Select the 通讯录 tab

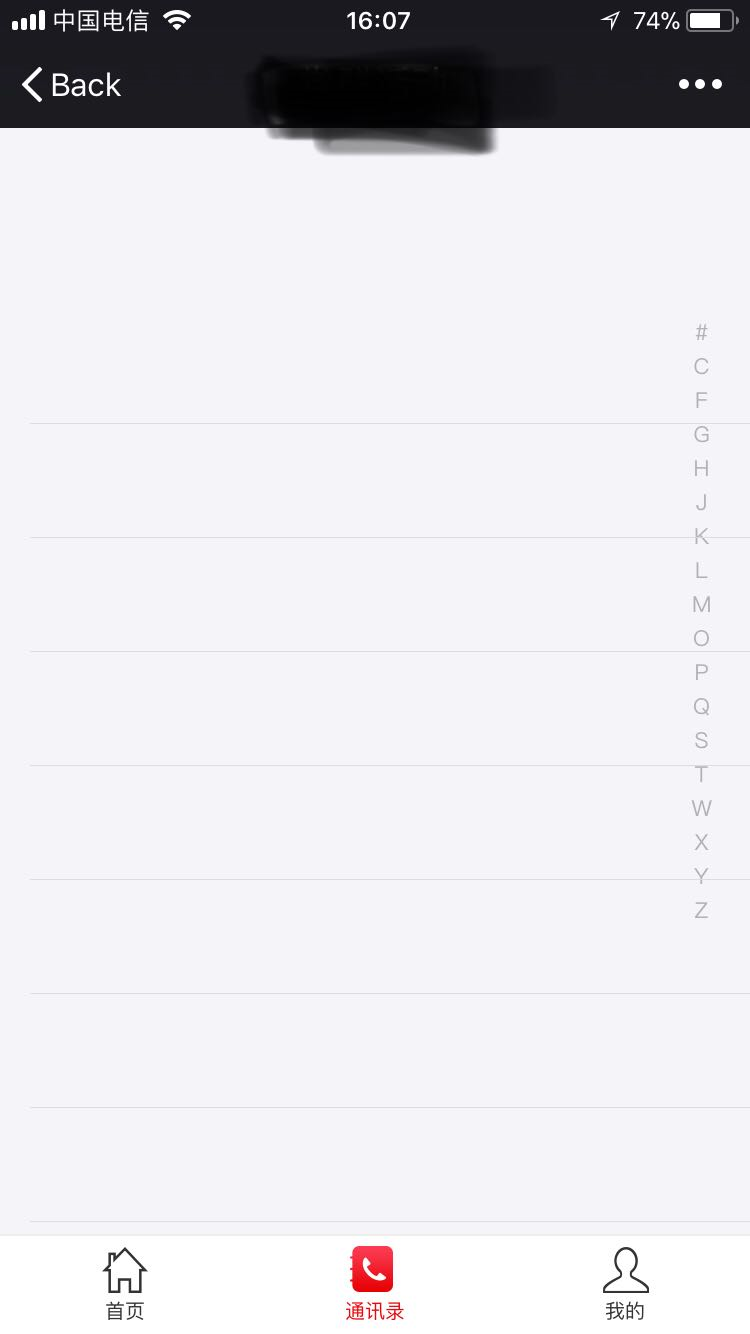click(374, 1285)
